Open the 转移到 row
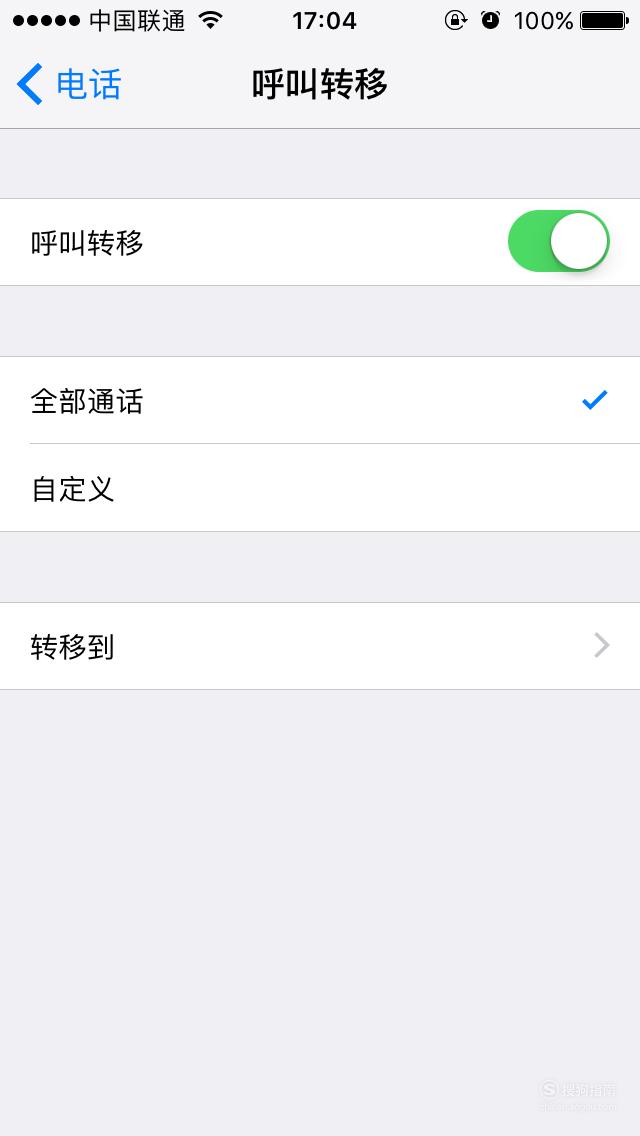Image resolution: width=640 pixels, height=1136 pixels. pos(320,646)
